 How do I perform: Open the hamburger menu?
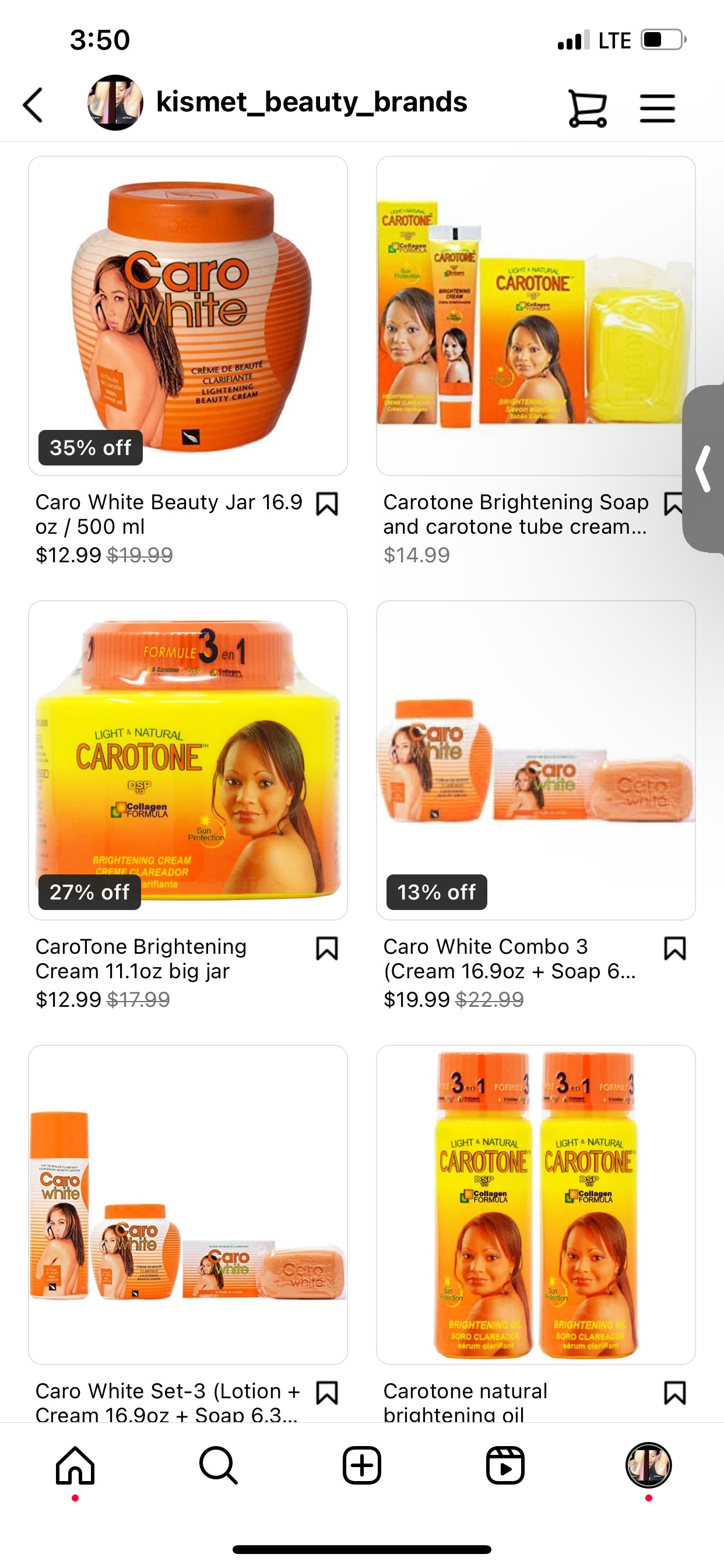coord(657,108)
